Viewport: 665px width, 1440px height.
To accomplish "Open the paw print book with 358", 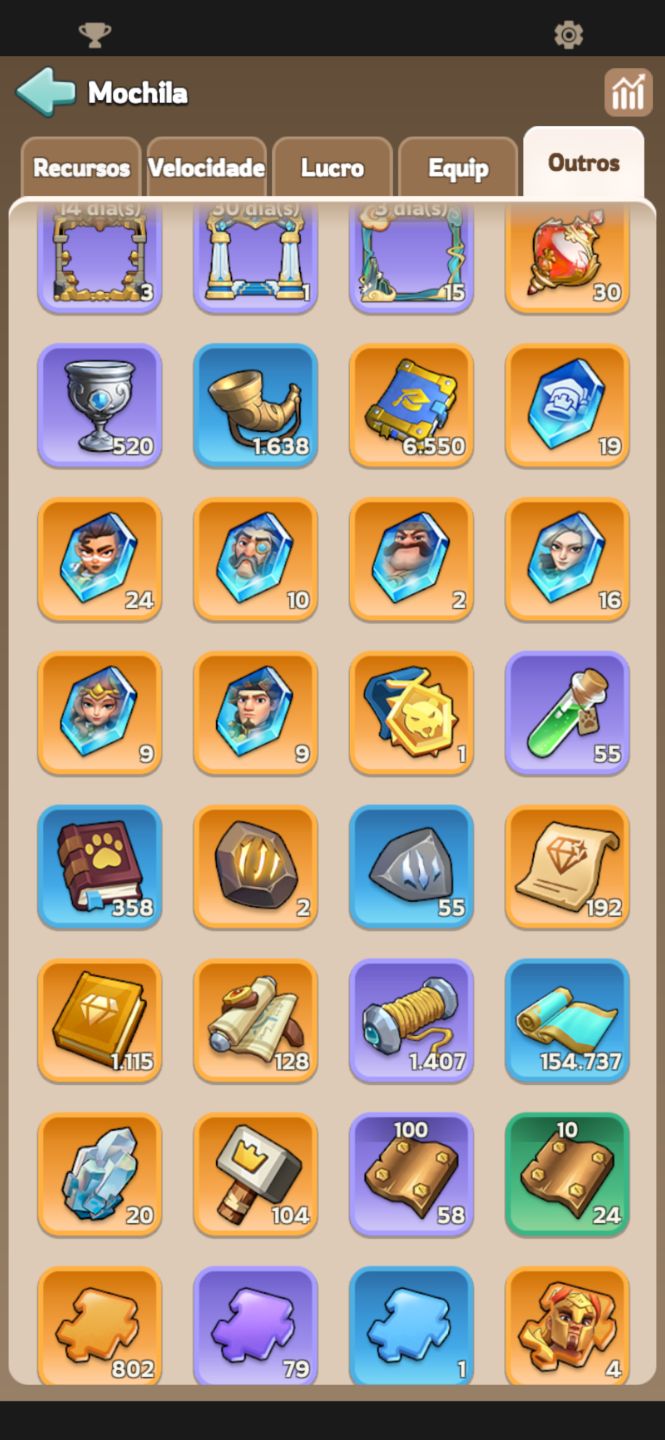I will [100, 868].
